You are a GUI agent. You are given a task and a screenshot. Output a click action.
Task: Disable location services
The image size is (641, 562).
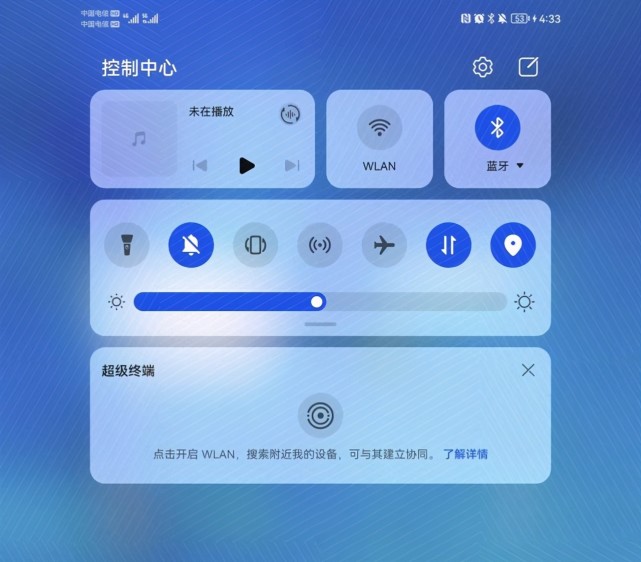(x=513, y=245)
